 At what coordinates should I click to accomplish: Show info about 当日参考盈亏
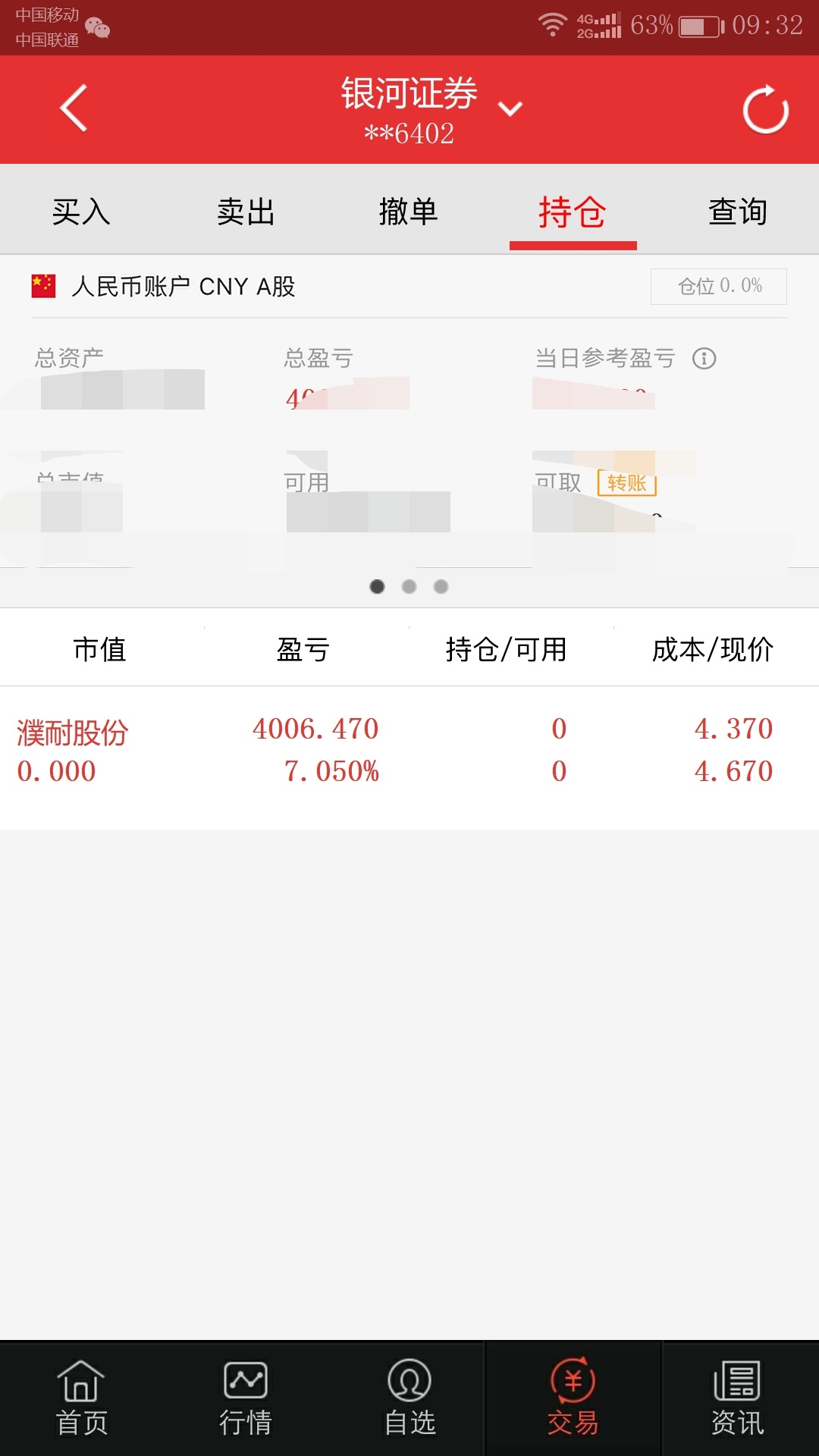pyautogui.click(x=704, y=358)
